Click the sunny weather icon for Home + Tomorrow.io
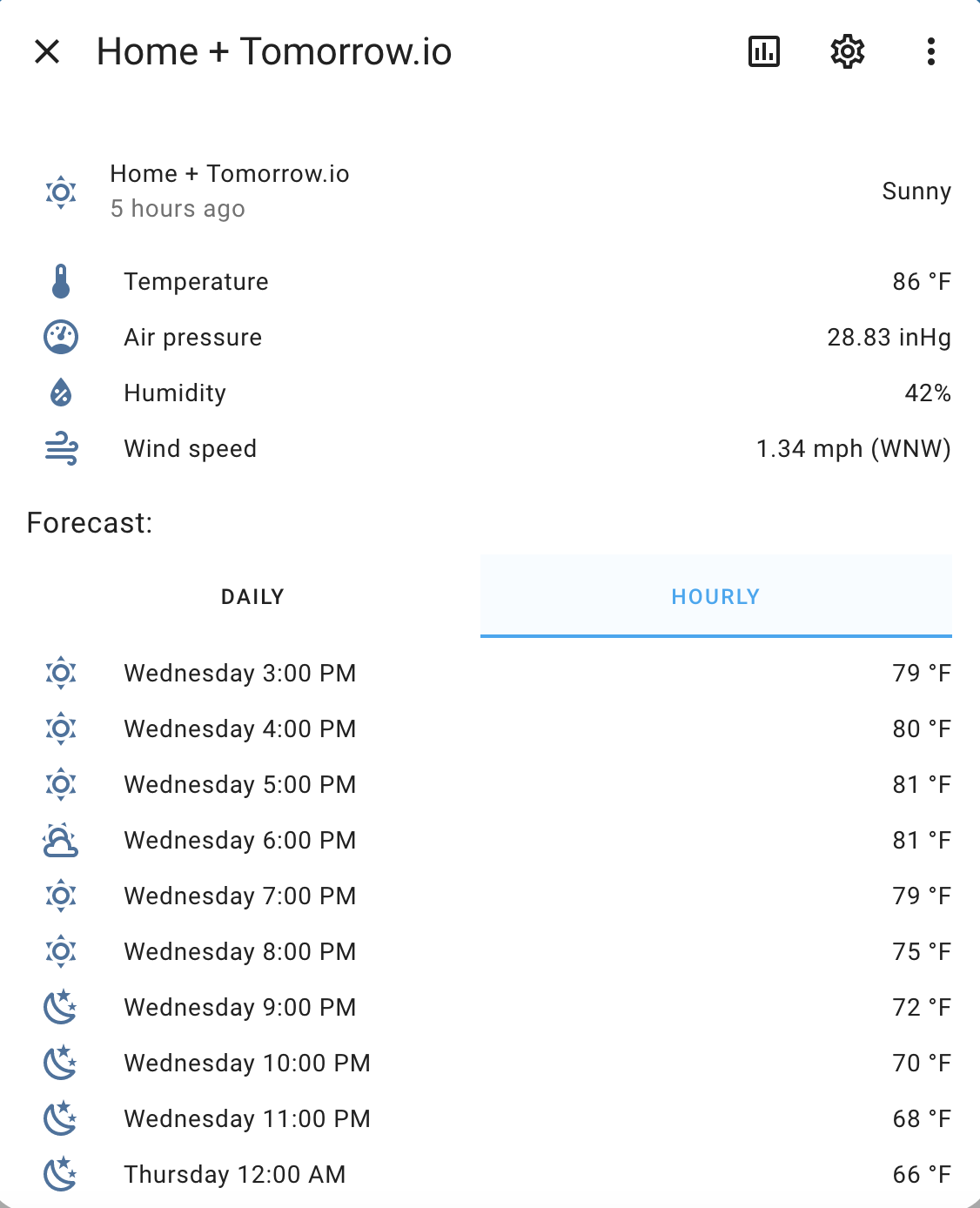The width and height of the screenshot is (980, 1208). coord(60,191)
